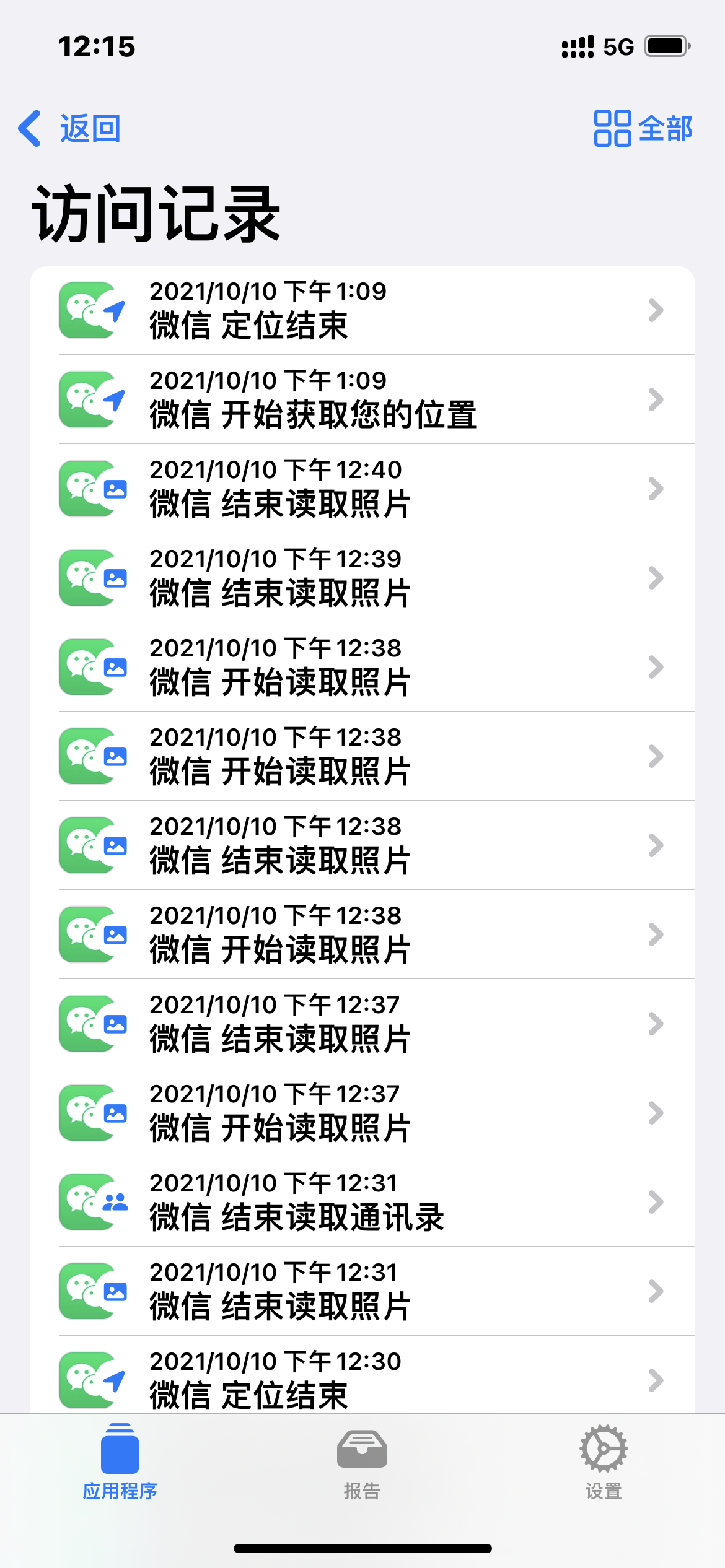The image size is (725, 1568).
Task: View the 12:30 定位结束 record
Action: [x=362, y=1379]
